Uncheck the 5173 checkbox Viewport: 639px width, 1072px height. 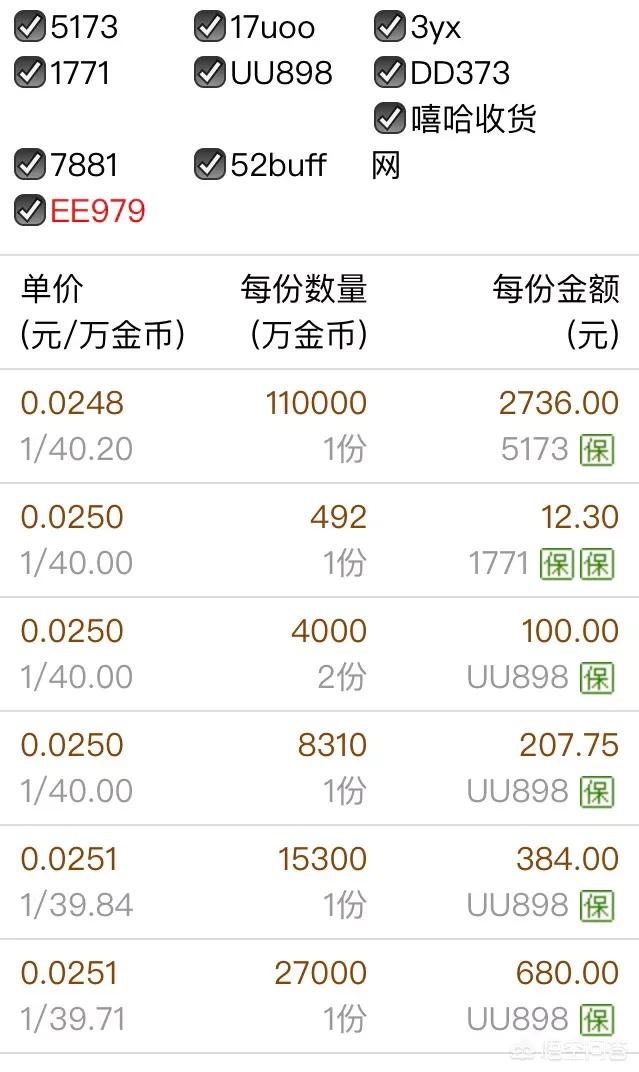[x=30, y=27]
